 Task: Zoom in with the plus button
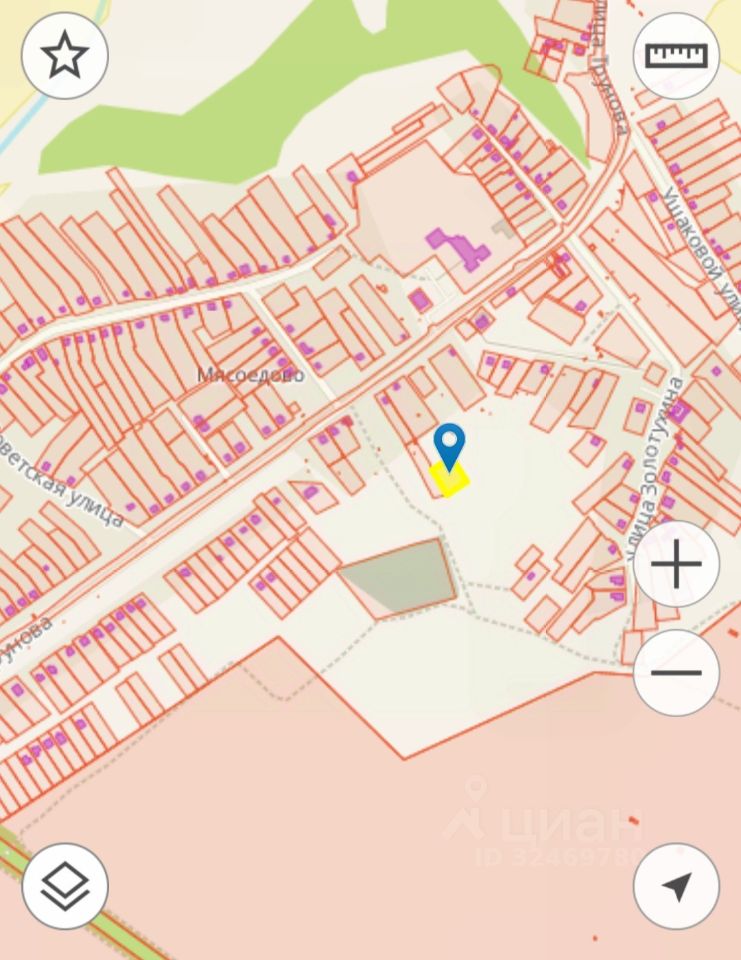pyautogui.click(x=676, y=565)
